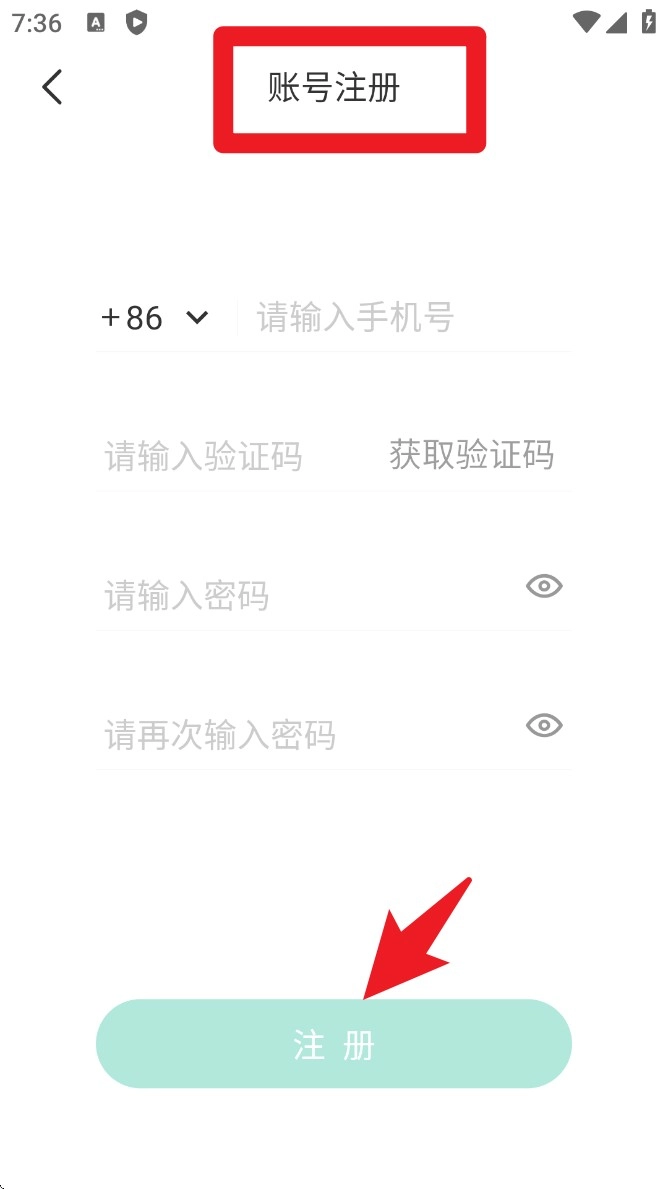Tap the green 注册 button
Image resolution: width=668 pixels, height=1189 pixels.
pos(333,1044)
